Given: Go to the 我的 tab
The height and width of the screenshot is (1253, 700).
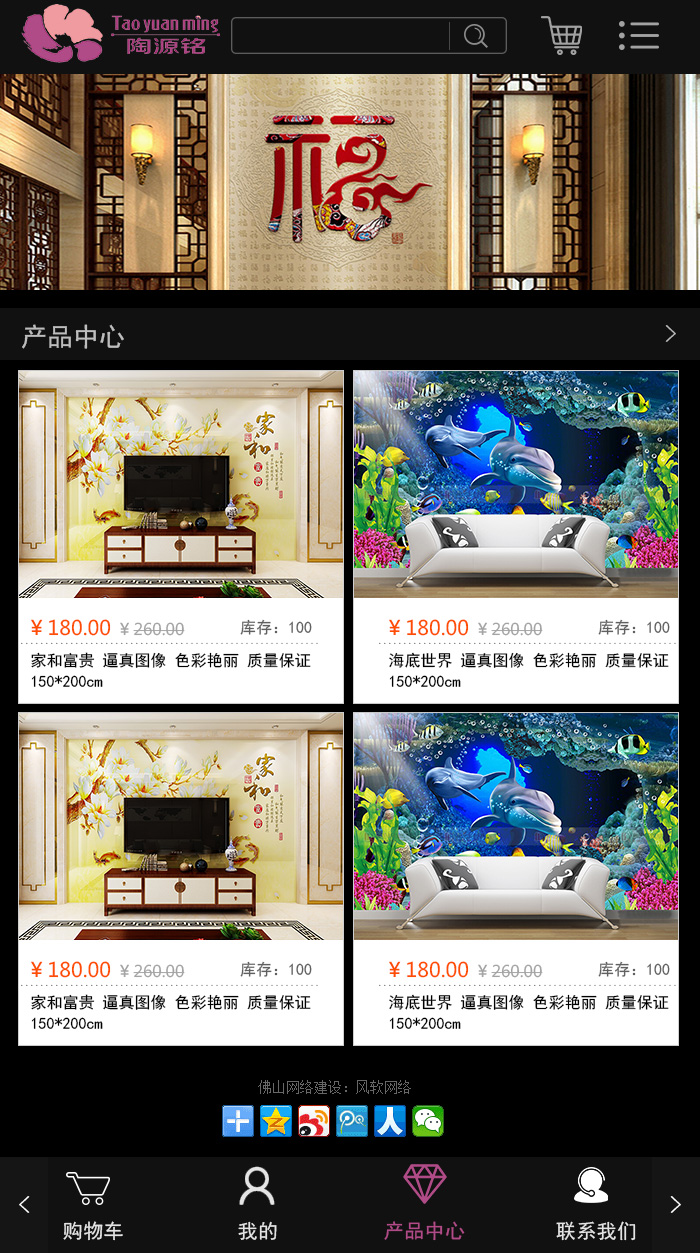Looking at the screenshot, I should [x=257, y=1204].
